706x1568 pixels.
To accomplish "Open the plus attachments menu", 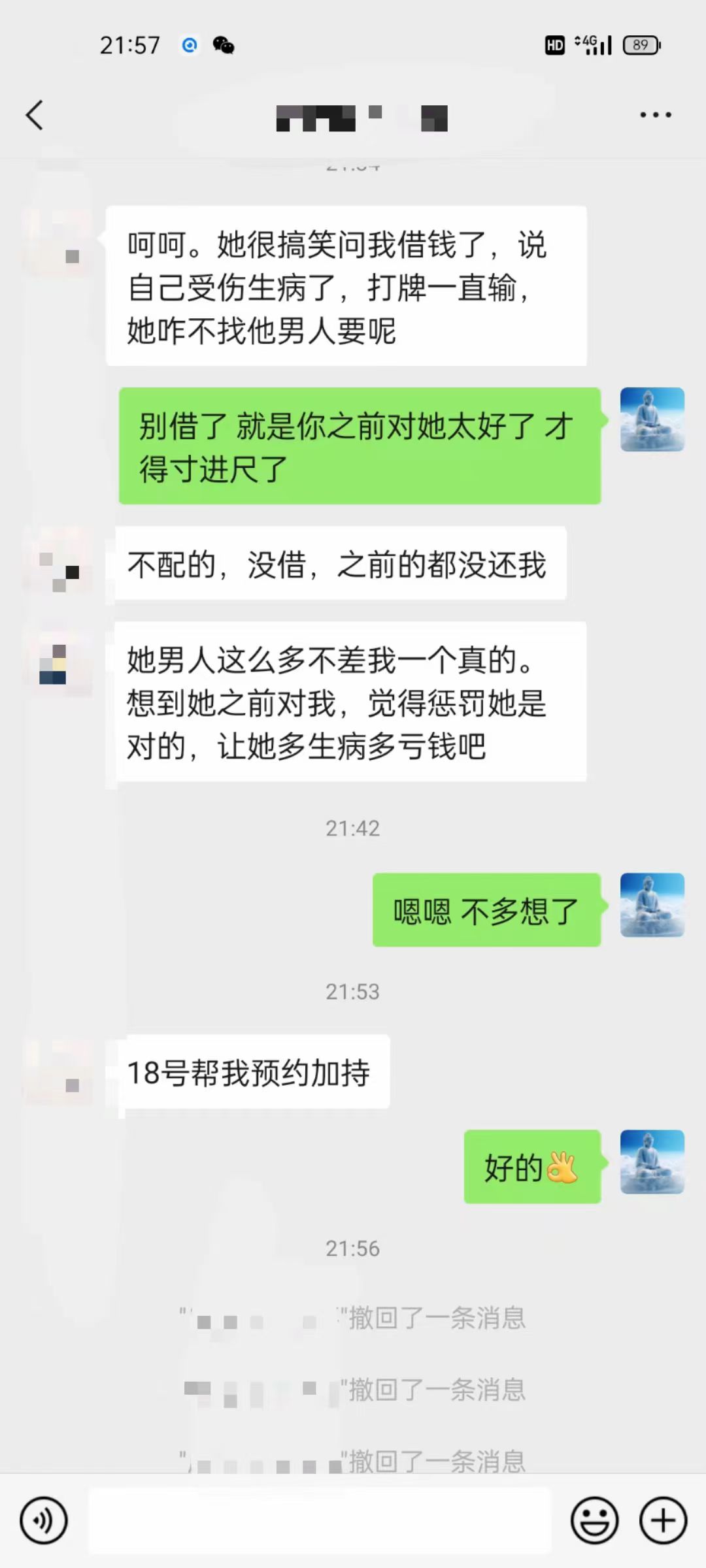I will click(x=663, y=1520).
